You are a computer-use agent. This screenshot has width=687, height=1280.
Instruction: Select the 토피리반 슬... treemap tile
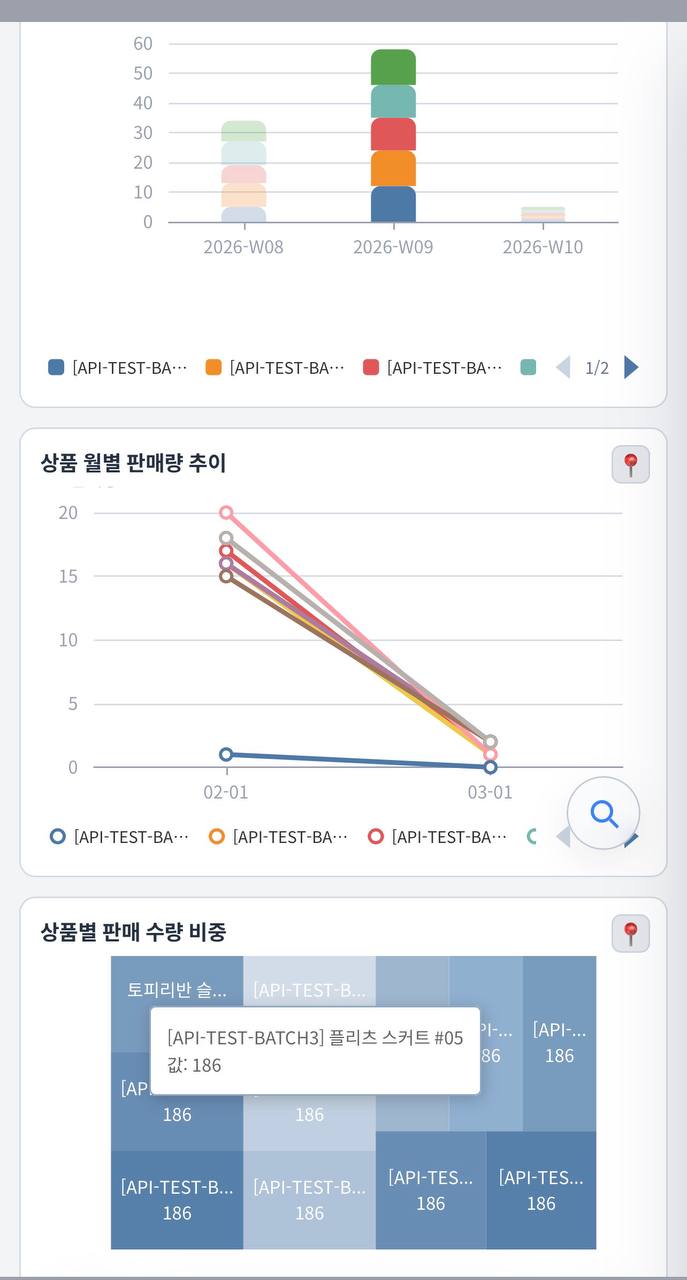click(x=176, y=988)
